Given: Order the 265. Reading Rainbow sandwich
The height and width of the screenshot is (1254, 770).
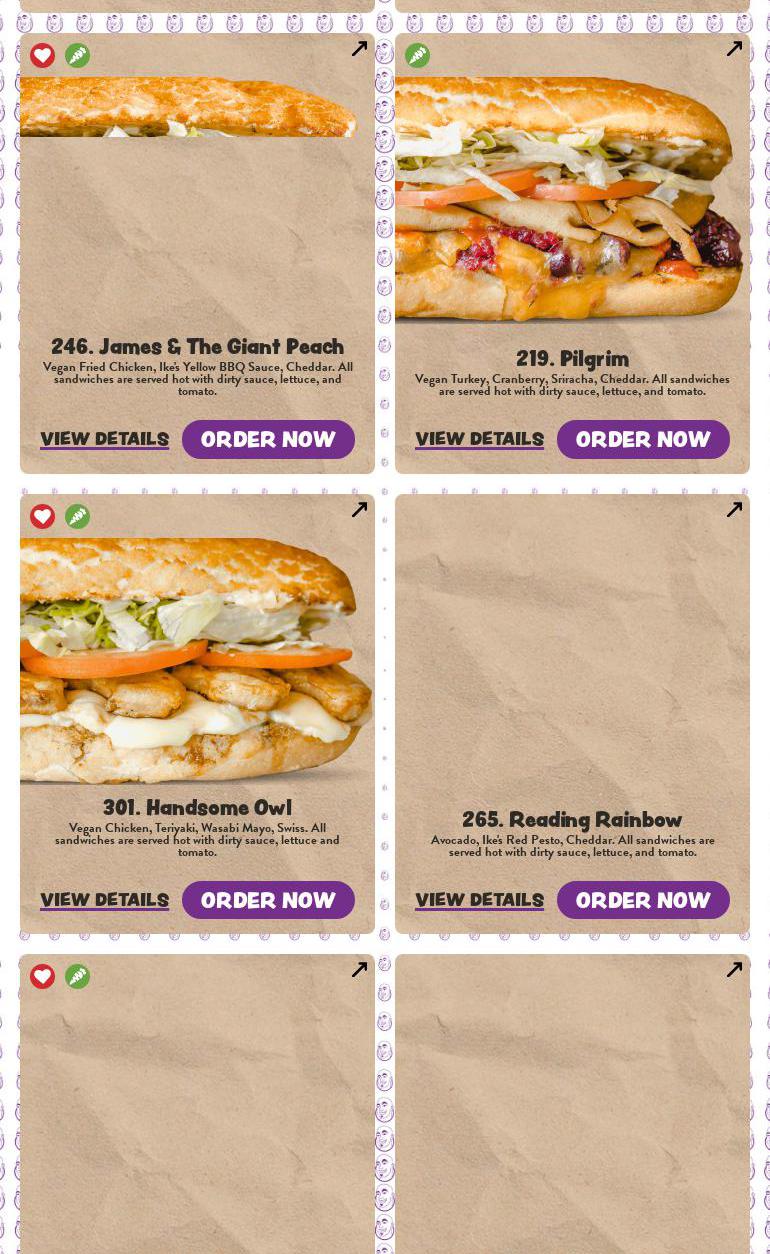Looking at the screenshot, I should 643,901.
